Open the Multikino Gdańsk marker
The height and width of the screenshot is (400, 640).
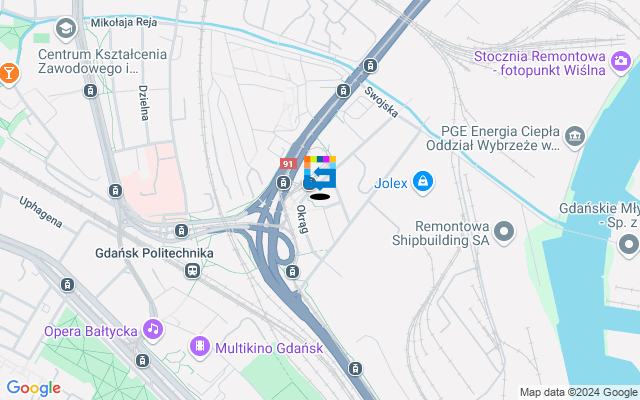click(x=201, y=347)
